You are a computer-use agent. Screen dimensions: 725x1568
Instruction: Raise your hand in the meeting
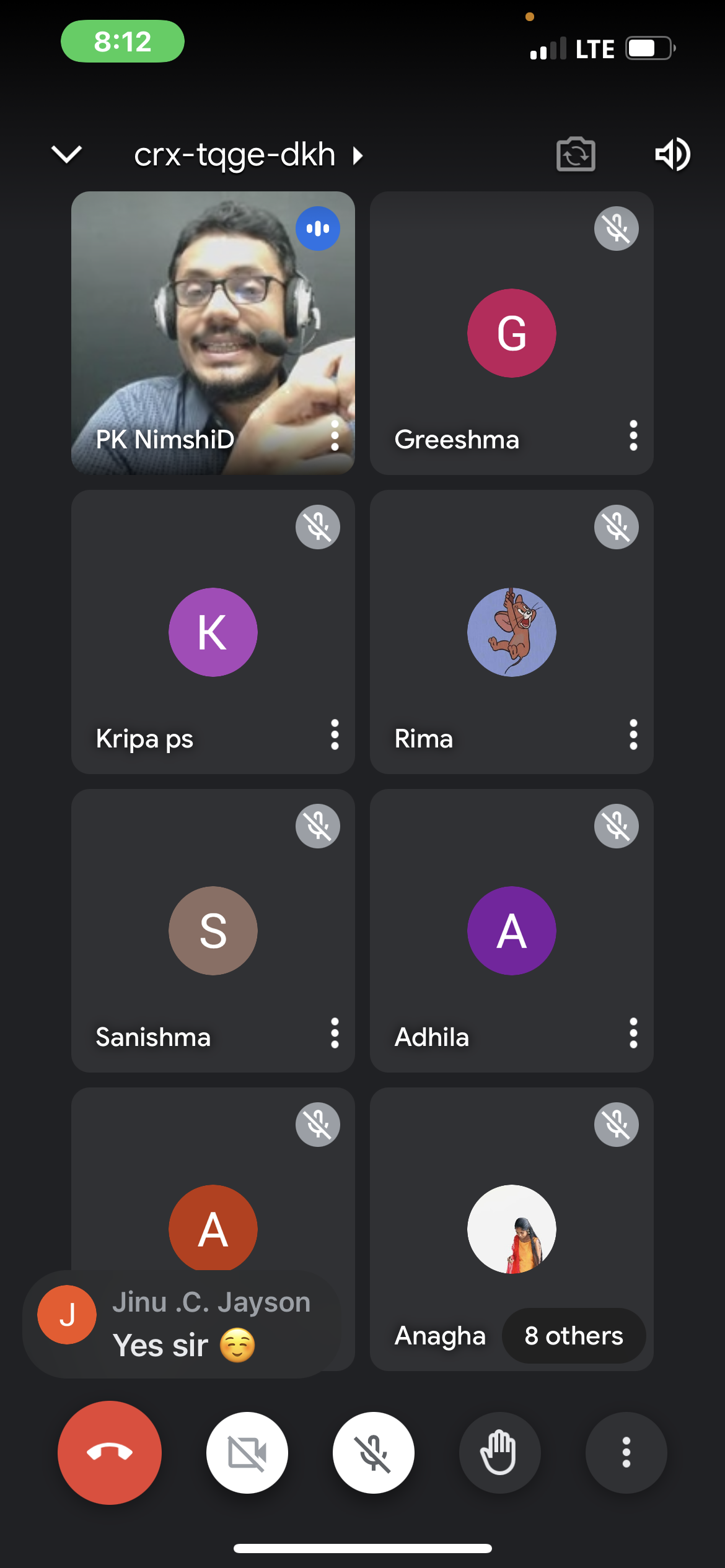(x=499, y=1452)
